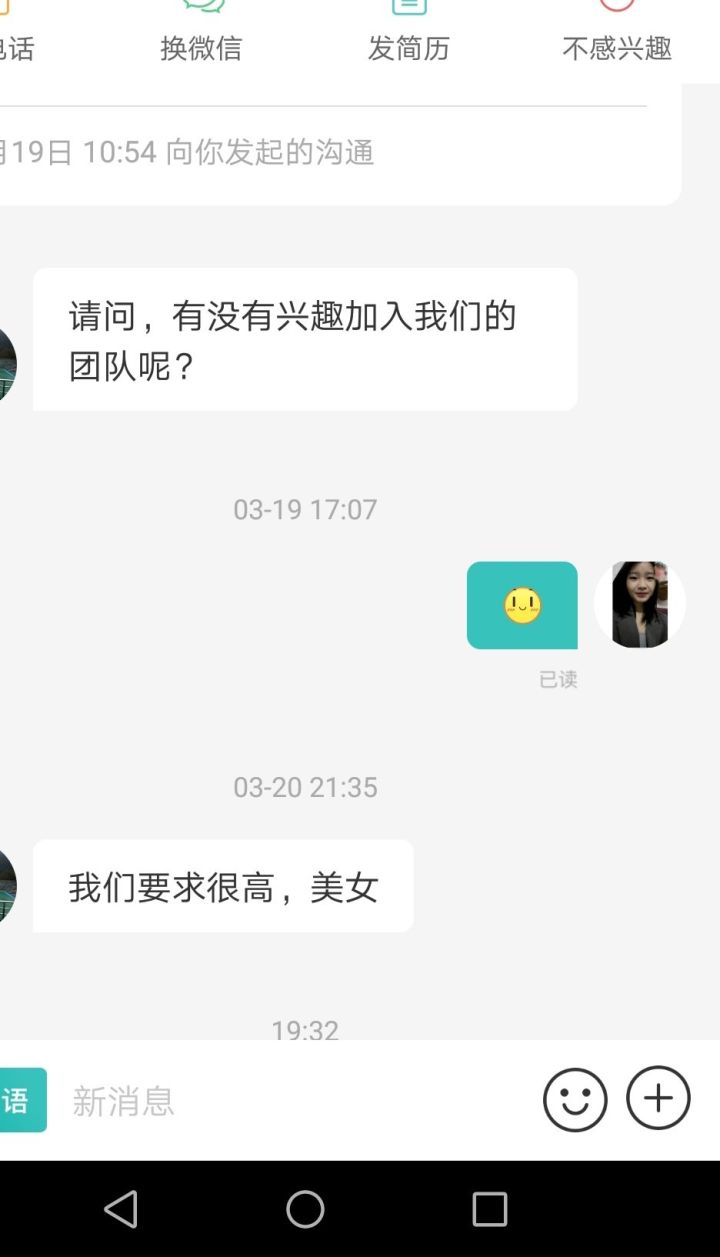The width and height of the screenshot is (720, 1257).
Task: Go back with system back button
Action: pos(121,1209)
